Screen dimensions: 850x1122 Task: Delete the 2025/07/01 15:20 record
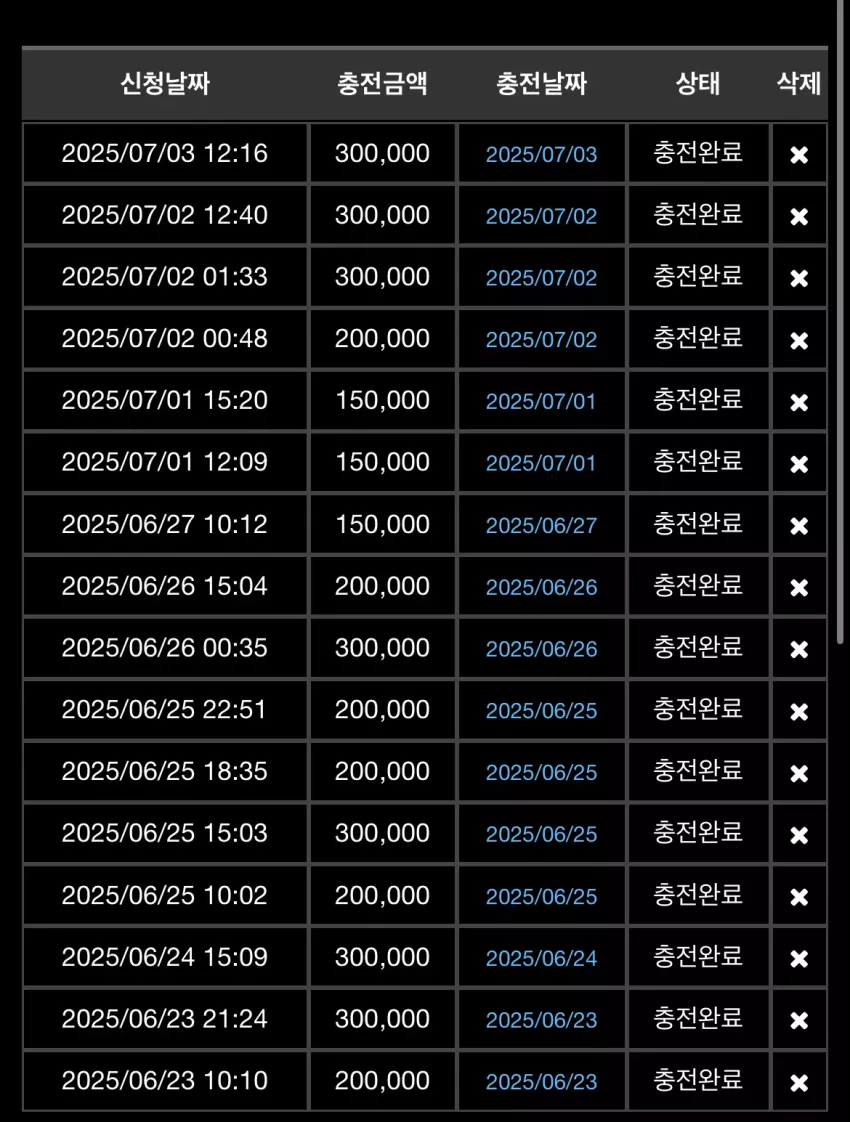799,402
